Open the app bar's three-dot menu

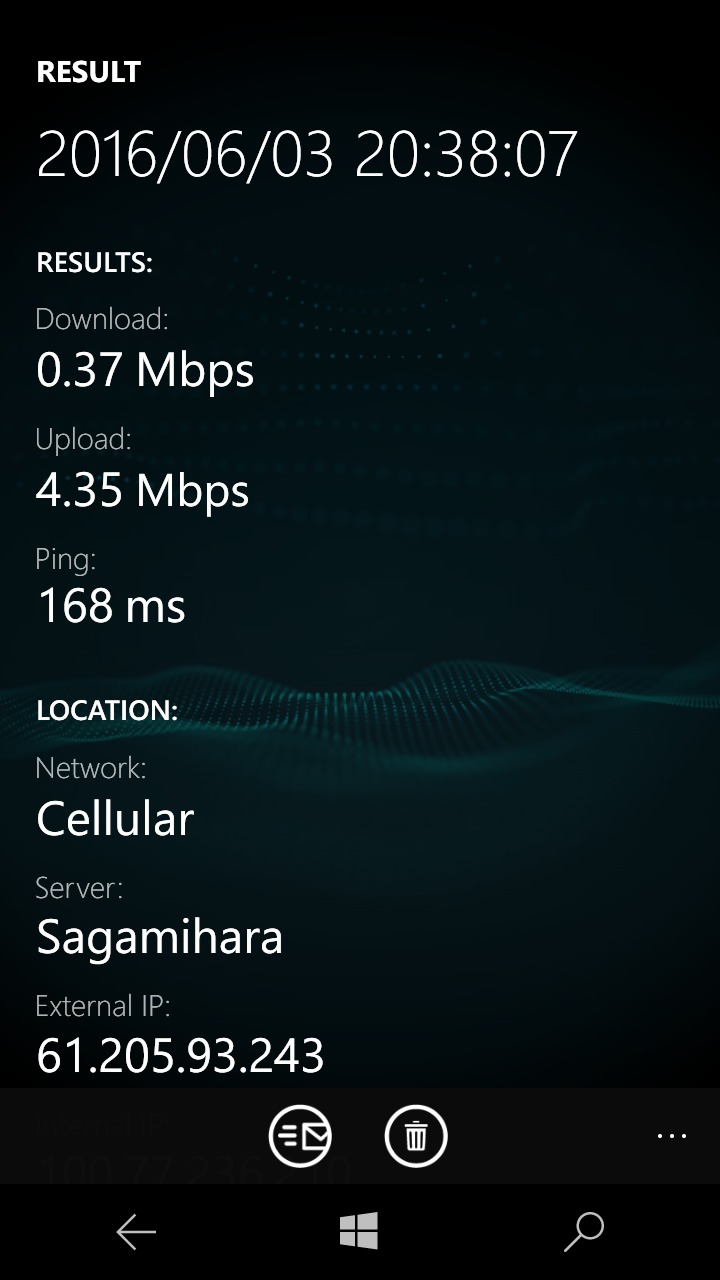(x=671, y=1136)
